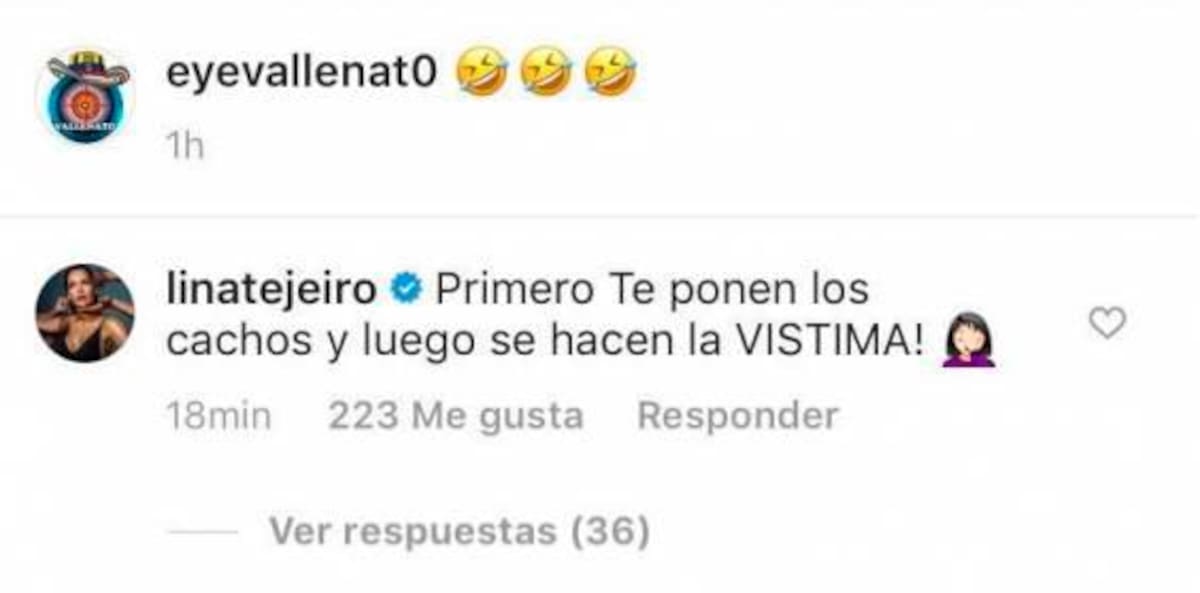Open eyevallenat0's profile picture
Image resolution: width=1200 pixels, height=593 pixels.
point(85,97)
